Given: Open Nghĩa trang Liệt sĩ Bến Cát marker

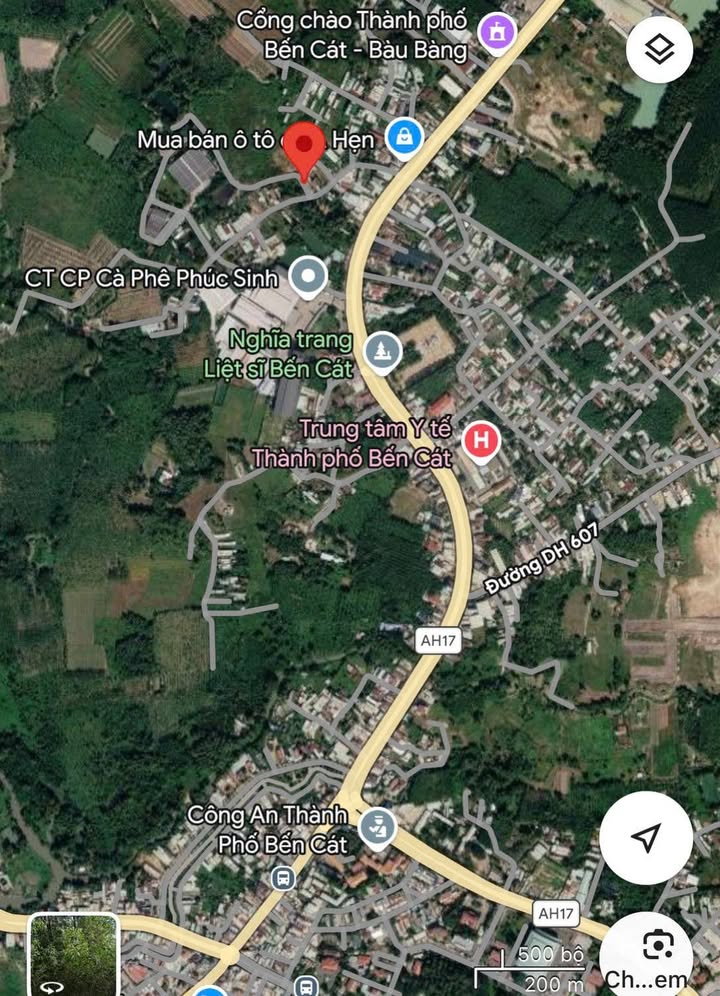Looking at the screenshot, I should [382, 351].
